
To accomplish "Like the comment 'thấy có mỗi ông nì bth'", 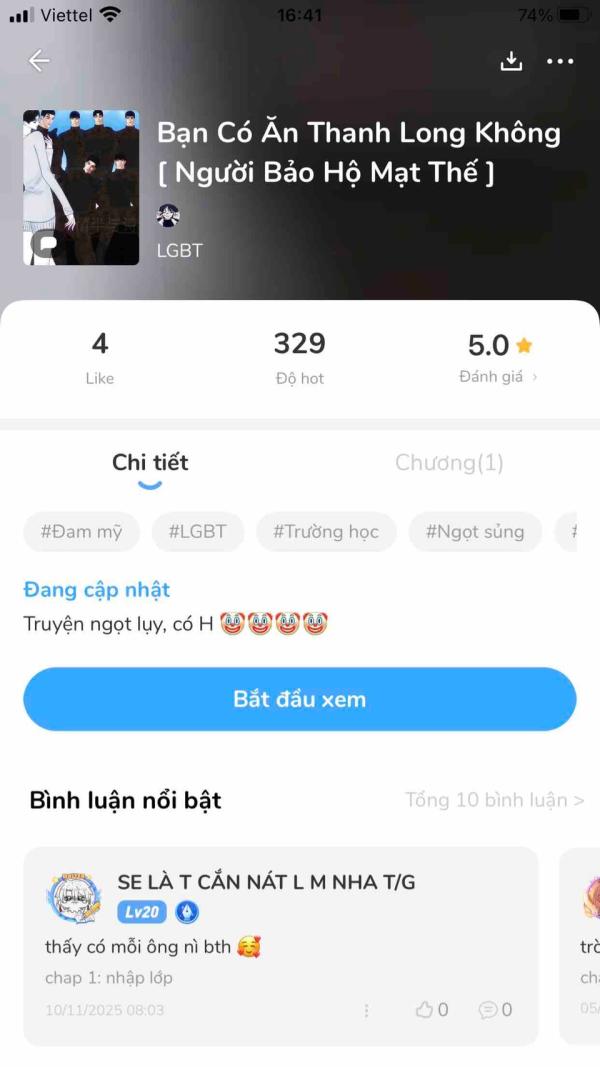I will (x=432, y=1010).
